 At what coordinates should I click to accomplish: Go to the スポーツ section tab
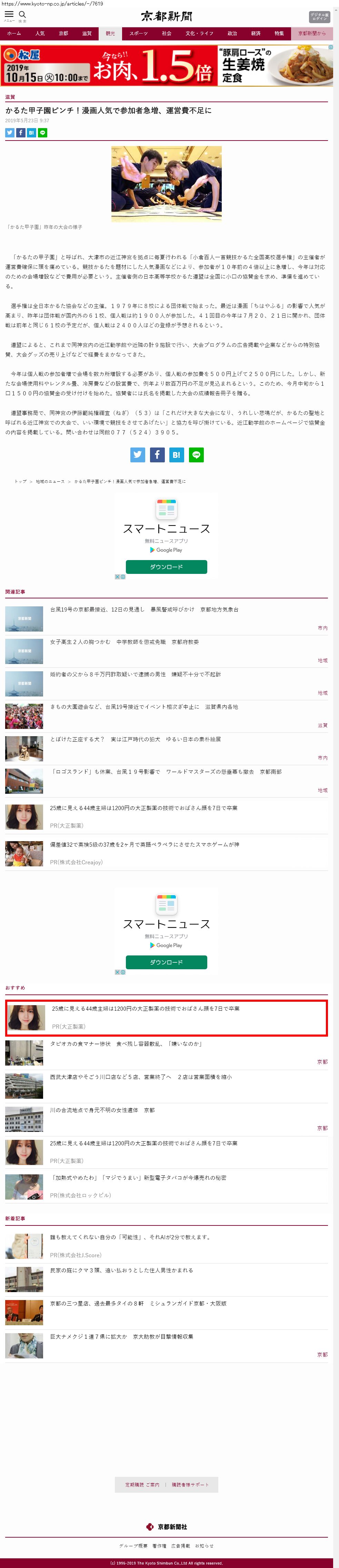(x=138, y=33)
